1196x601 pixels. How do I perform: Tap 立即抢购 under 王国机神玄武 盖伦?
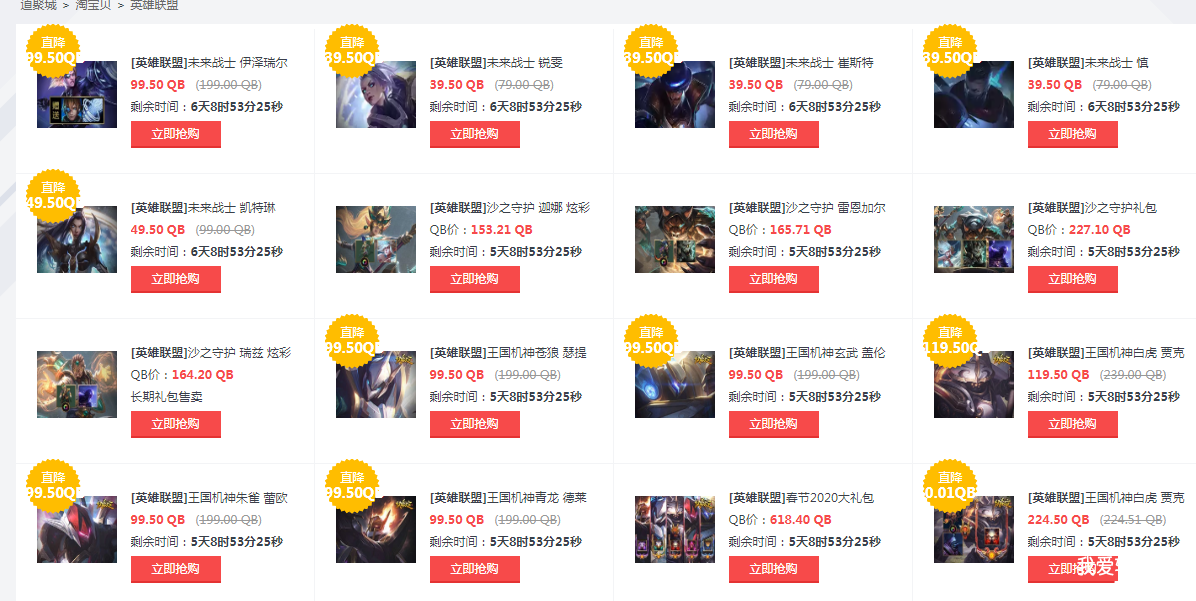pyautogui.click(x=773, y=424)
